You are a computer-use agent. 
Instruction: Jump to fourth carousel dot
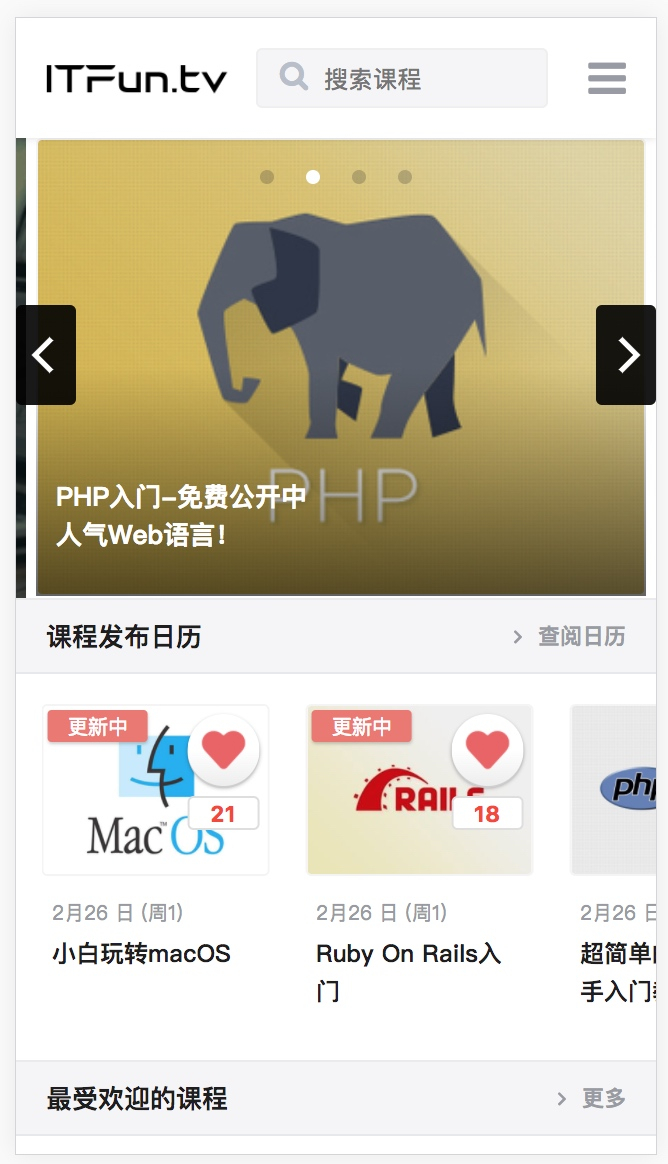[405, 177]
